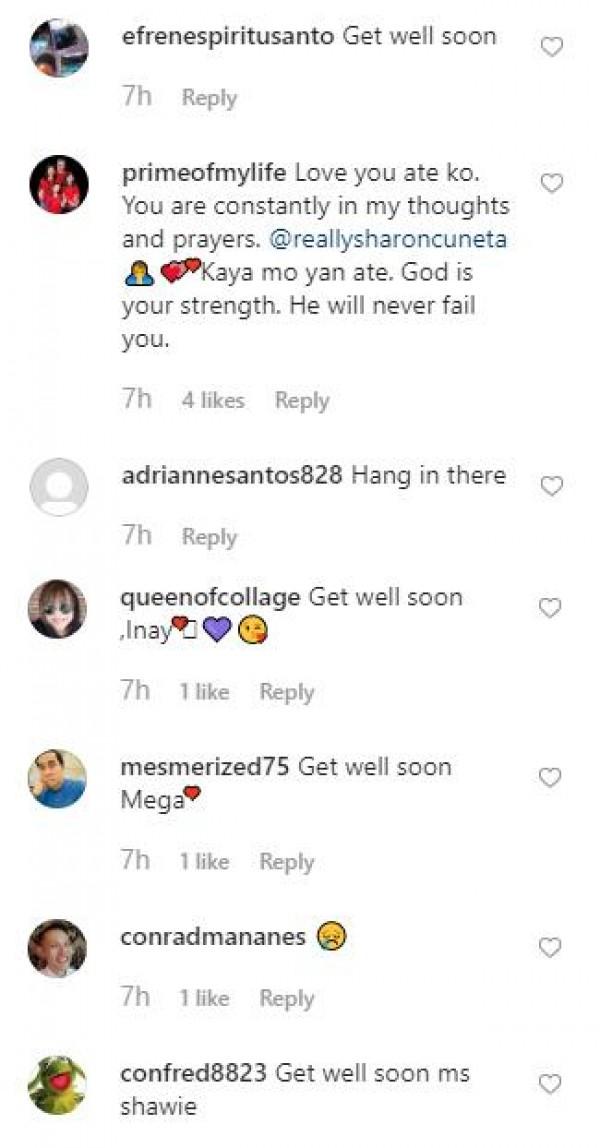This screenshot has width=600, height=1148.
Task: Like primeofmylife's comment
Action: [551, 184]
